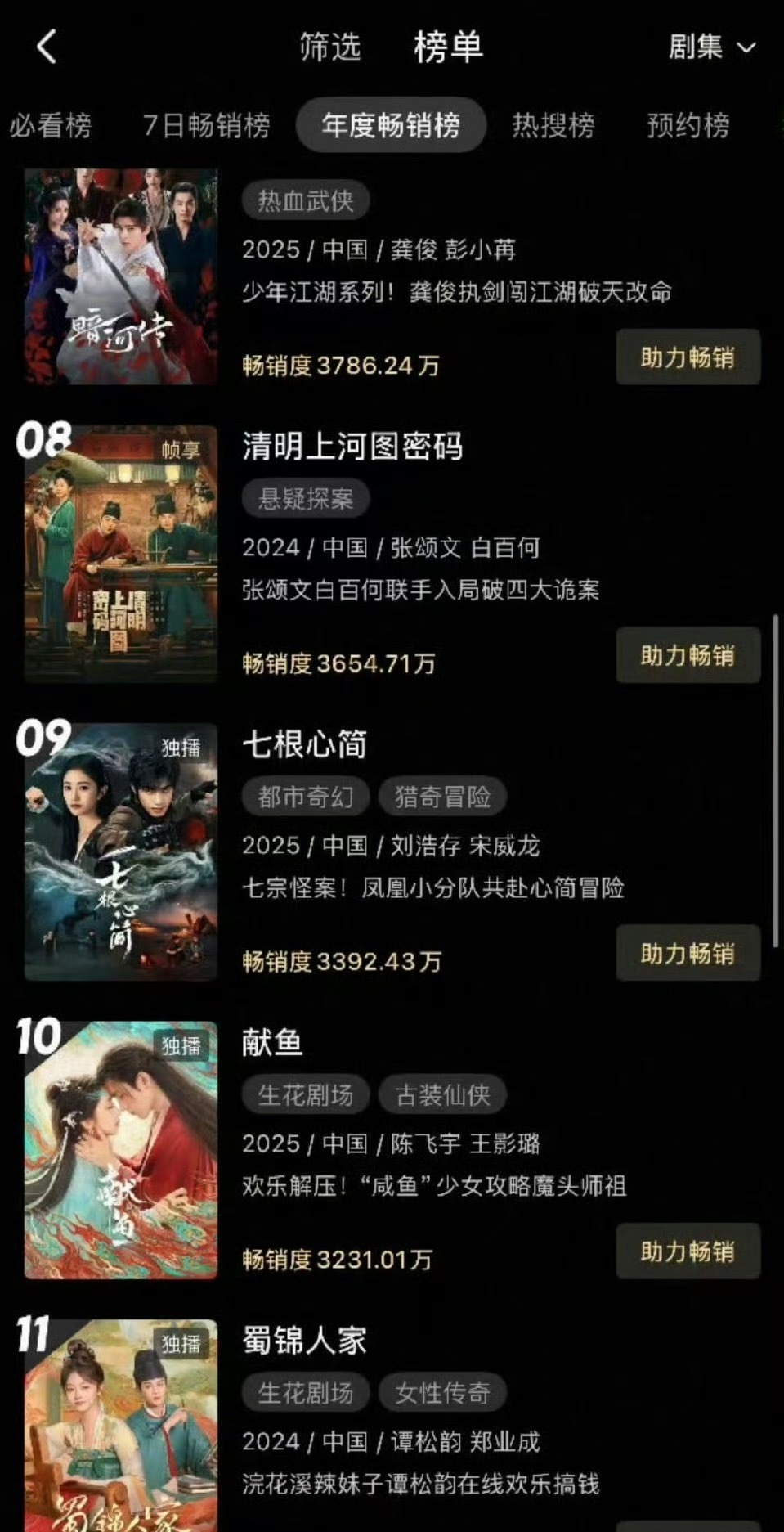Expand the chevron next to 剧集
784x1532 pixels.
746,49
